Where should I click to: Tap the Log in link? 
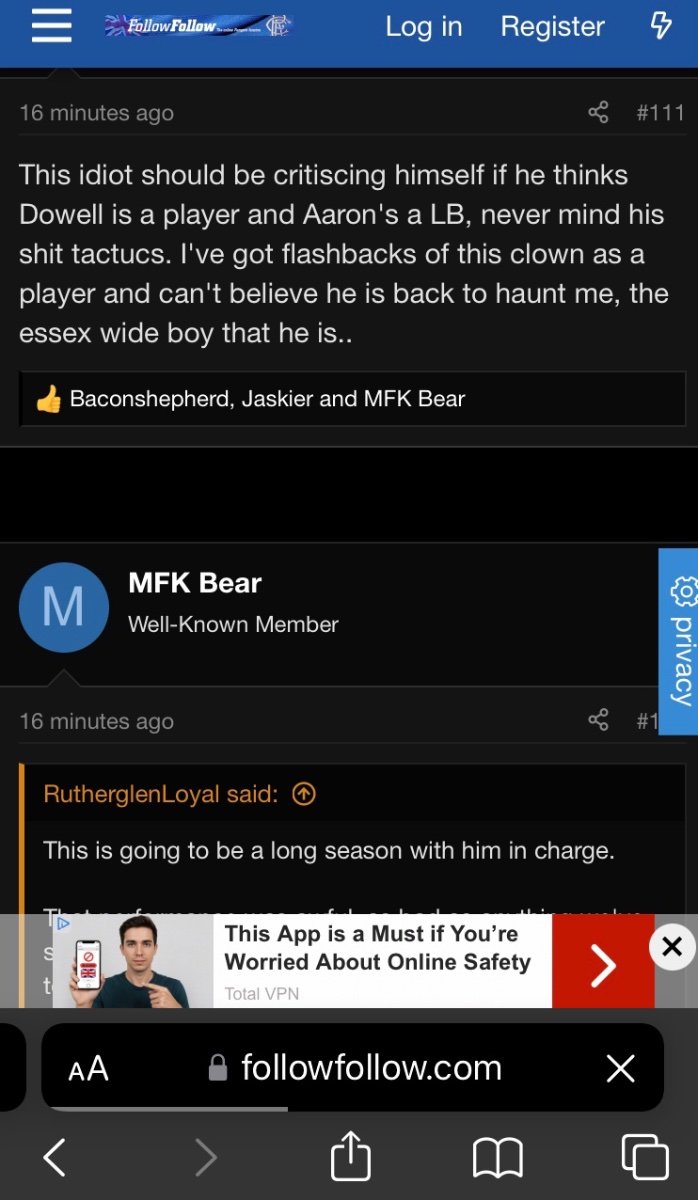click(x=424, y=27)
